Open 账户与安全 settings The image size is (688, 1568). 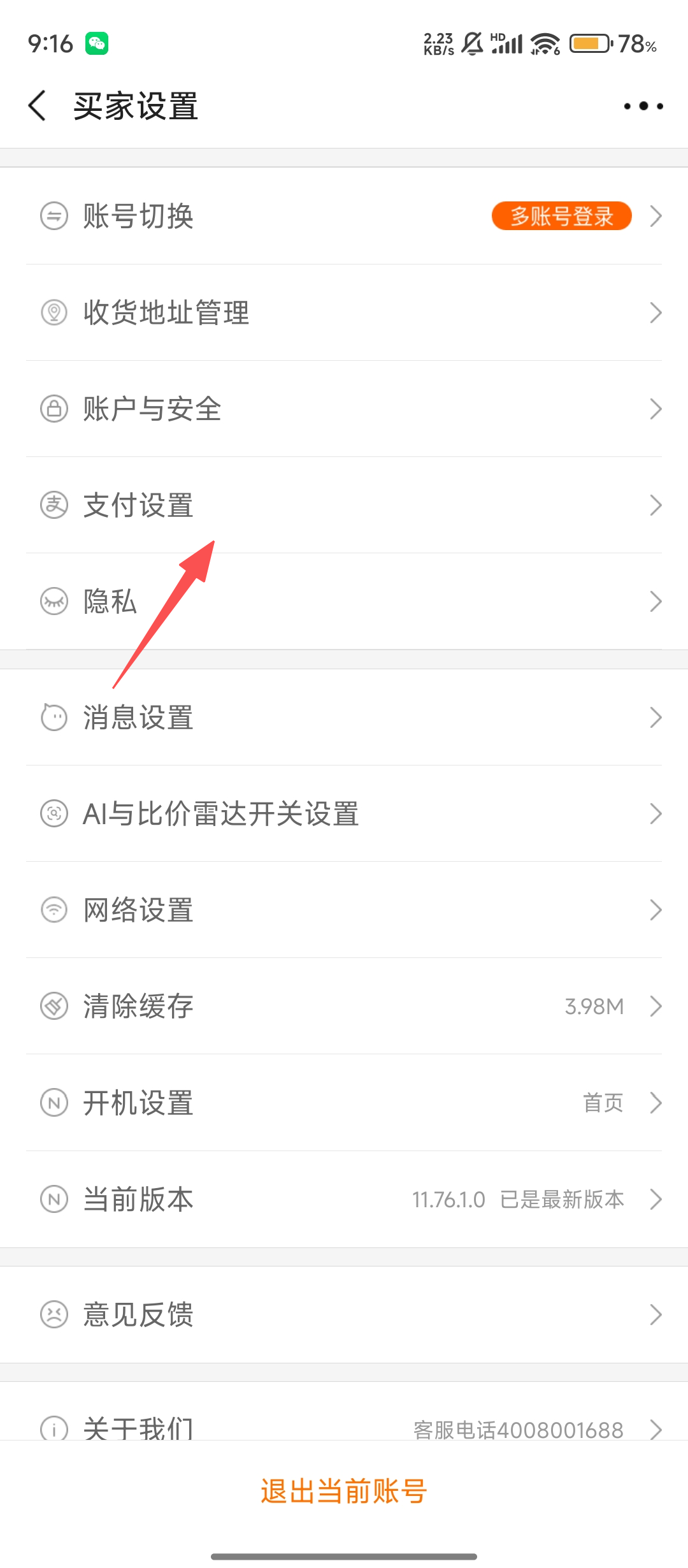click(x=344, y=409)
